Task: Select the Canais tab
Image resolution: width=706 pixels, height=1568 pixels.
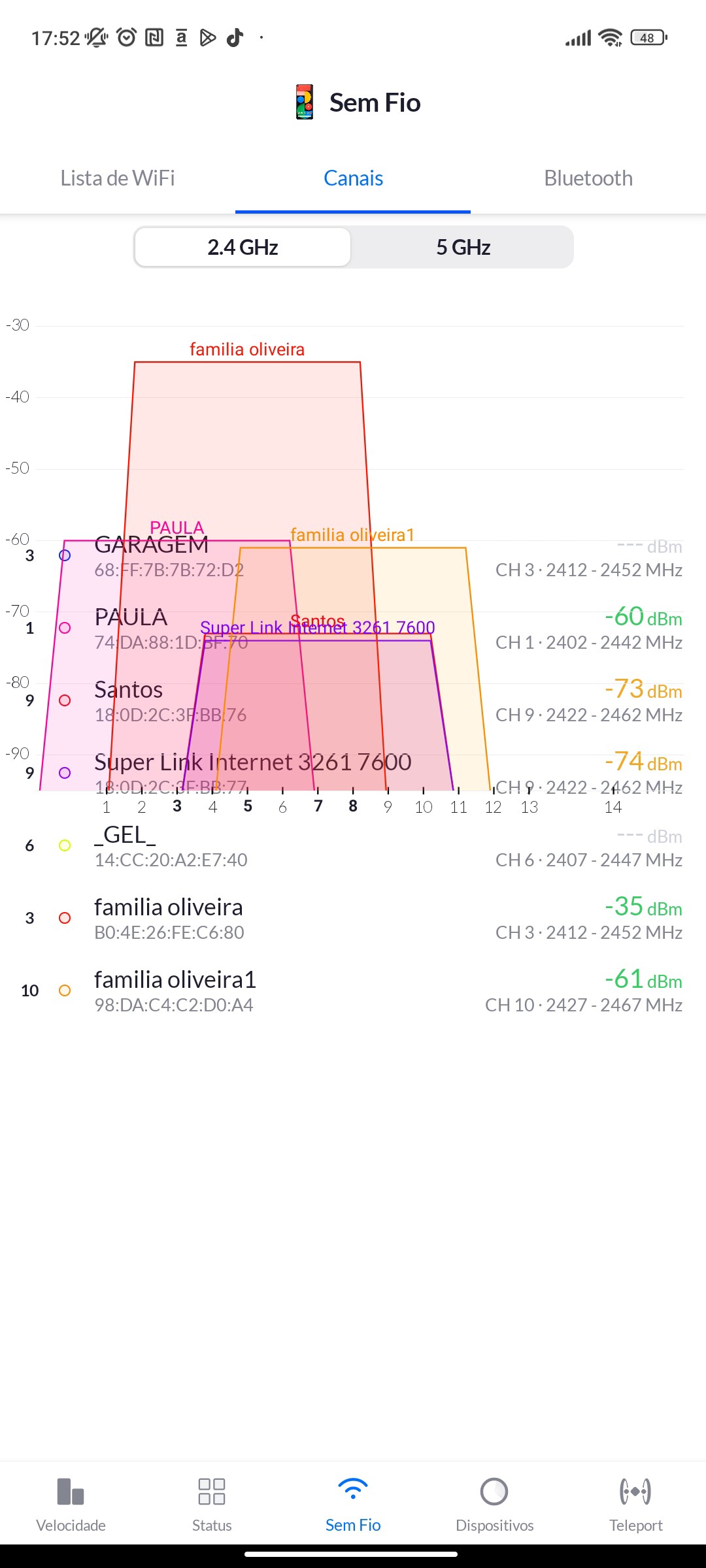Action: 353,178
